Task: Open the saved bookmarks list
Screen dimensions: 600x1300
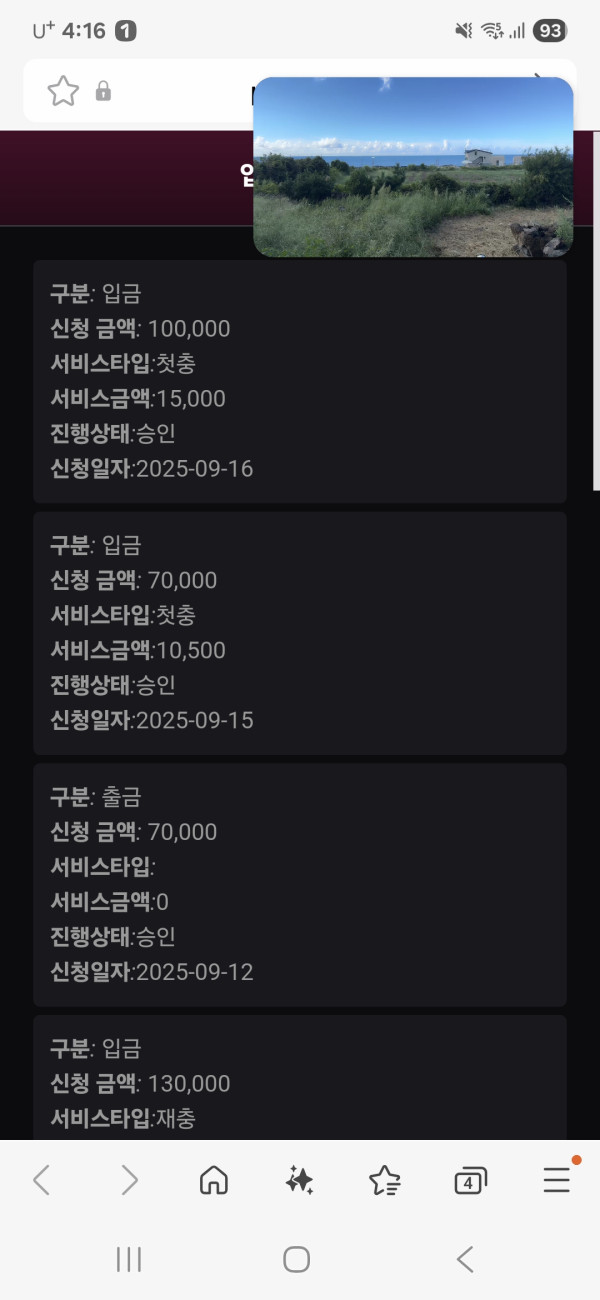Action: [x=385, y=1181]
